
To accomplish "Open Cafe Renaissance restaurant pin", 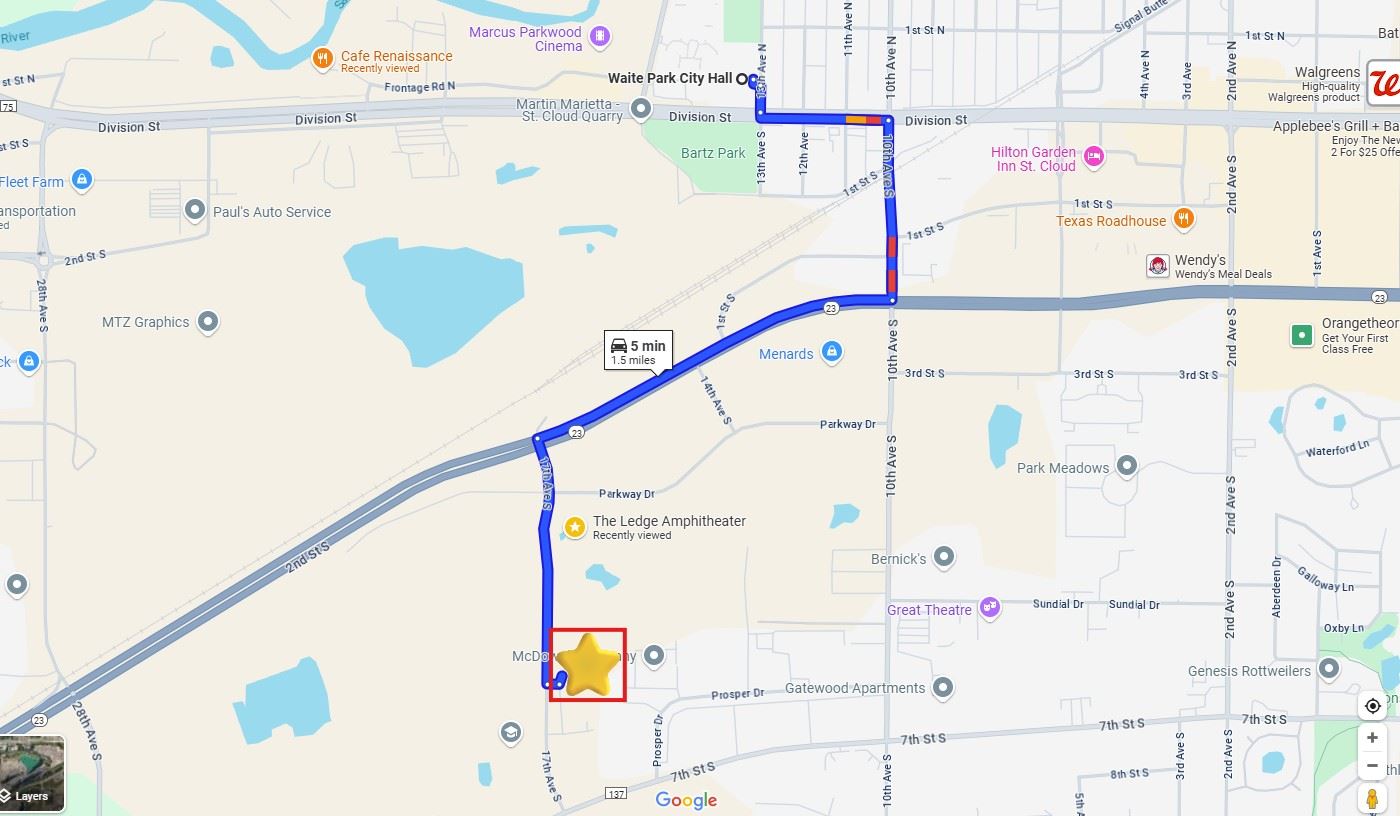I will [x=322, y=58].
